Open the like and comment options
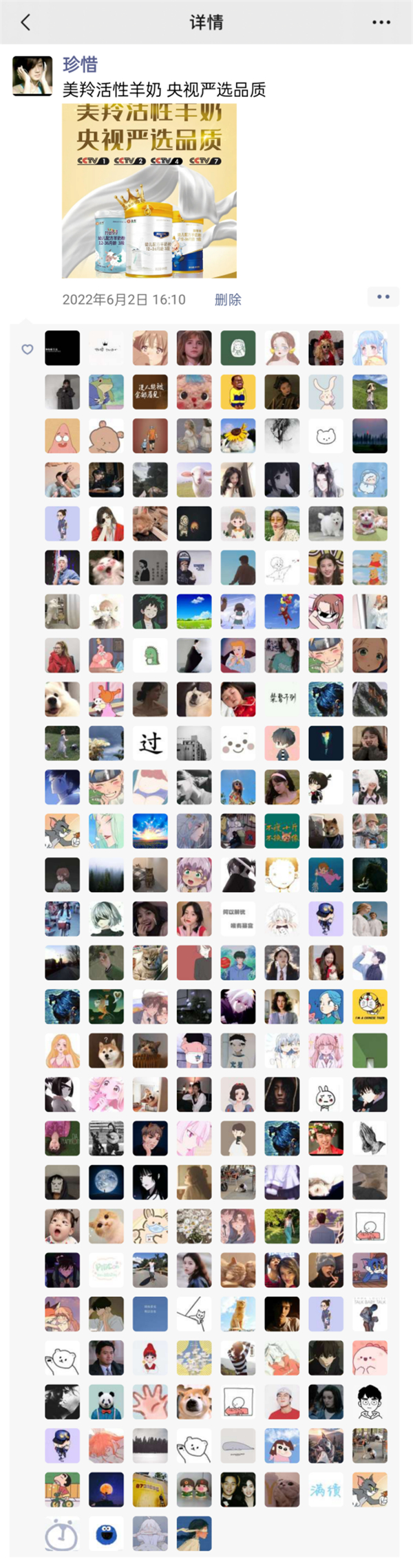This screenshot has height=1568, width=413. tap(383, 297)
